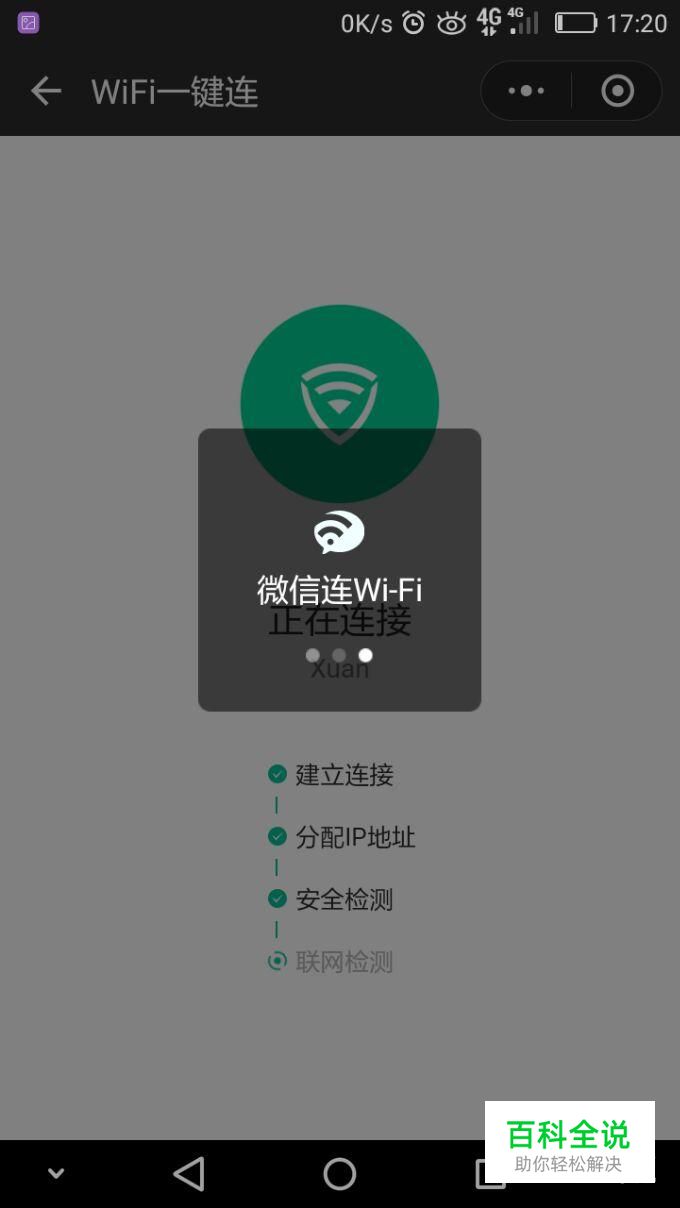
Task: Close the mini program via circle icon
Action: pyautogui.click(x=618, y=91)
